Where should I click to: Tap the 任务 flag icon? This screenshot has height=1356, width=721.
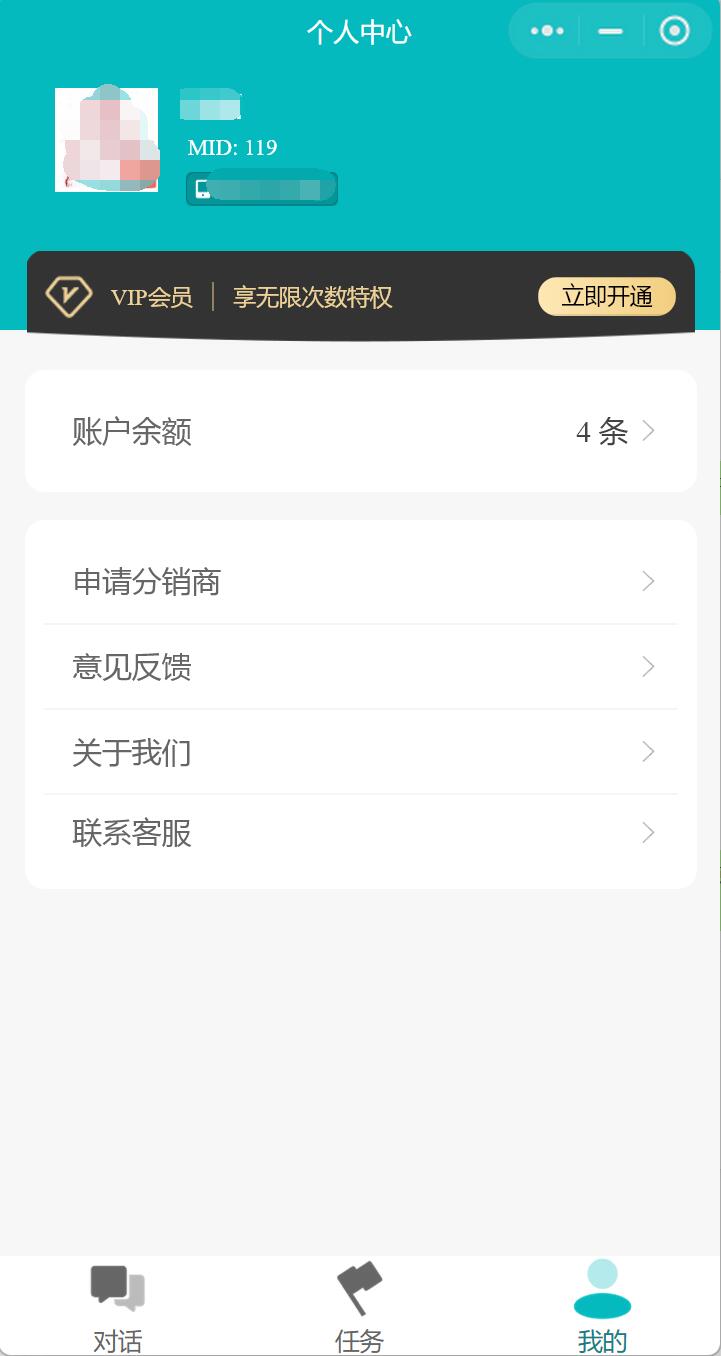359,1287
